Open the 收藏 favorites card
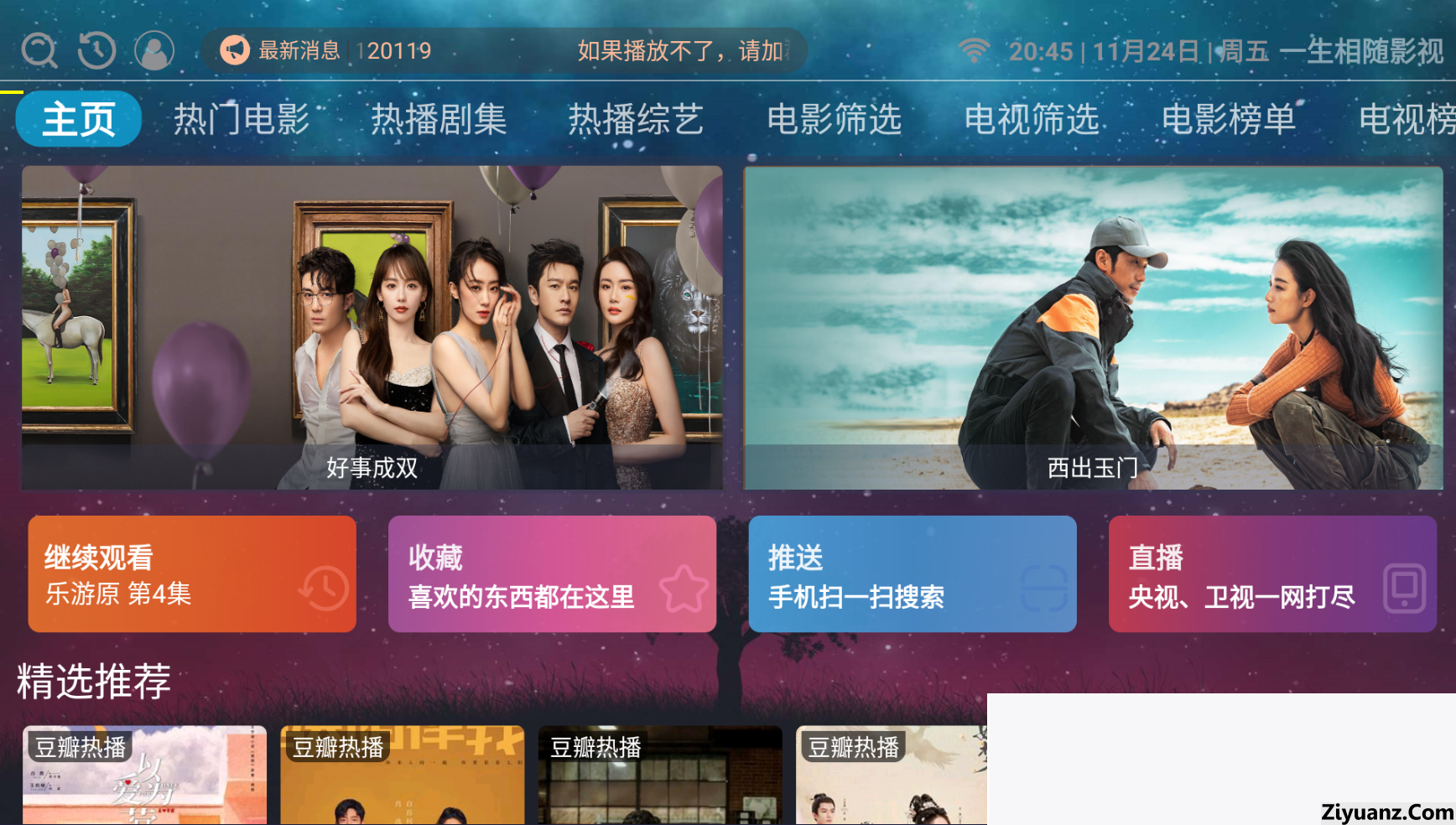1456x825 pixels. (x=552, y=574)
